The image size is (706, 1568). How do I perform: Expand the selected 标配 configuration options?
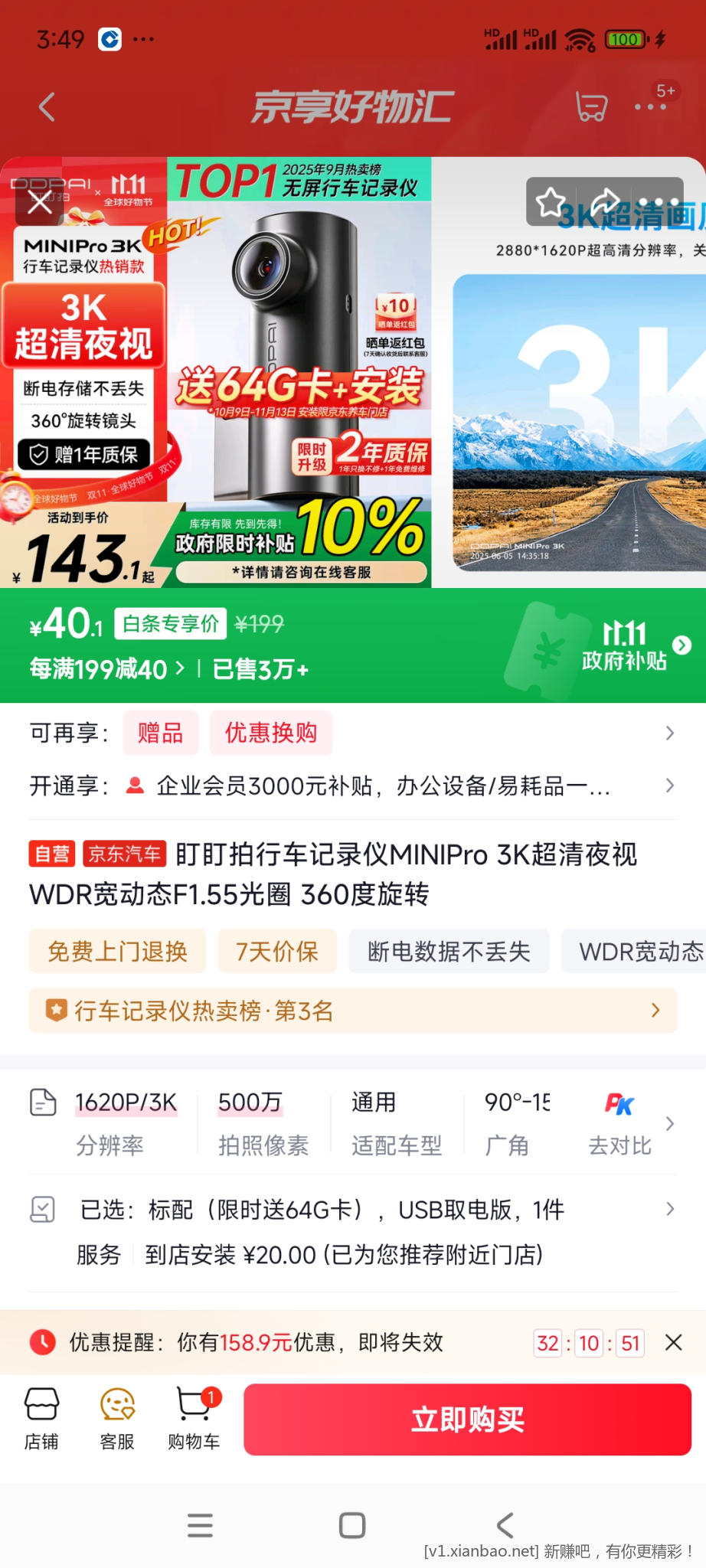pyautogui.click(x=669, y=1210)
